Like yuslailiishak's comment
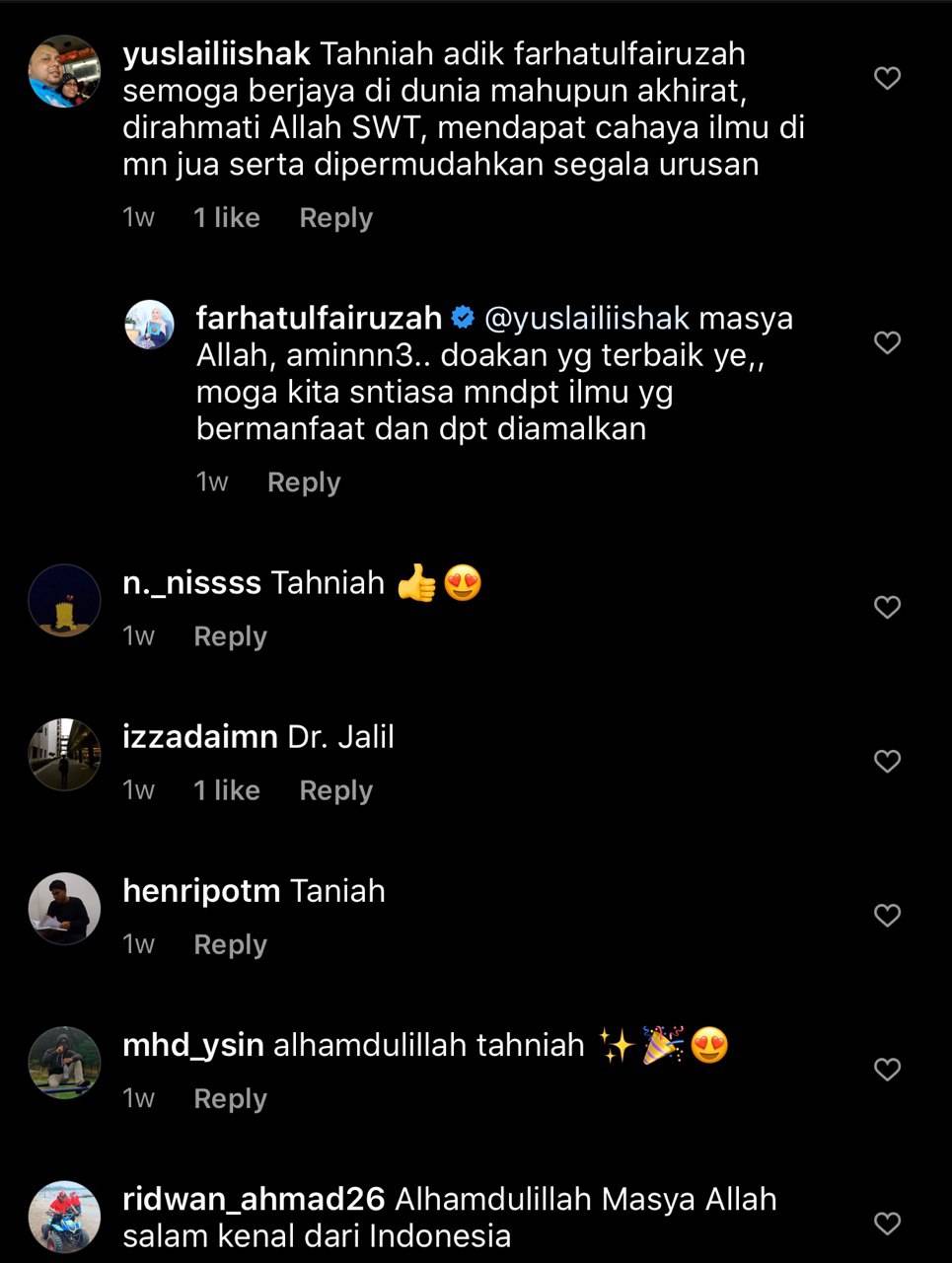The image size is (952, 1263). point(887,78)
